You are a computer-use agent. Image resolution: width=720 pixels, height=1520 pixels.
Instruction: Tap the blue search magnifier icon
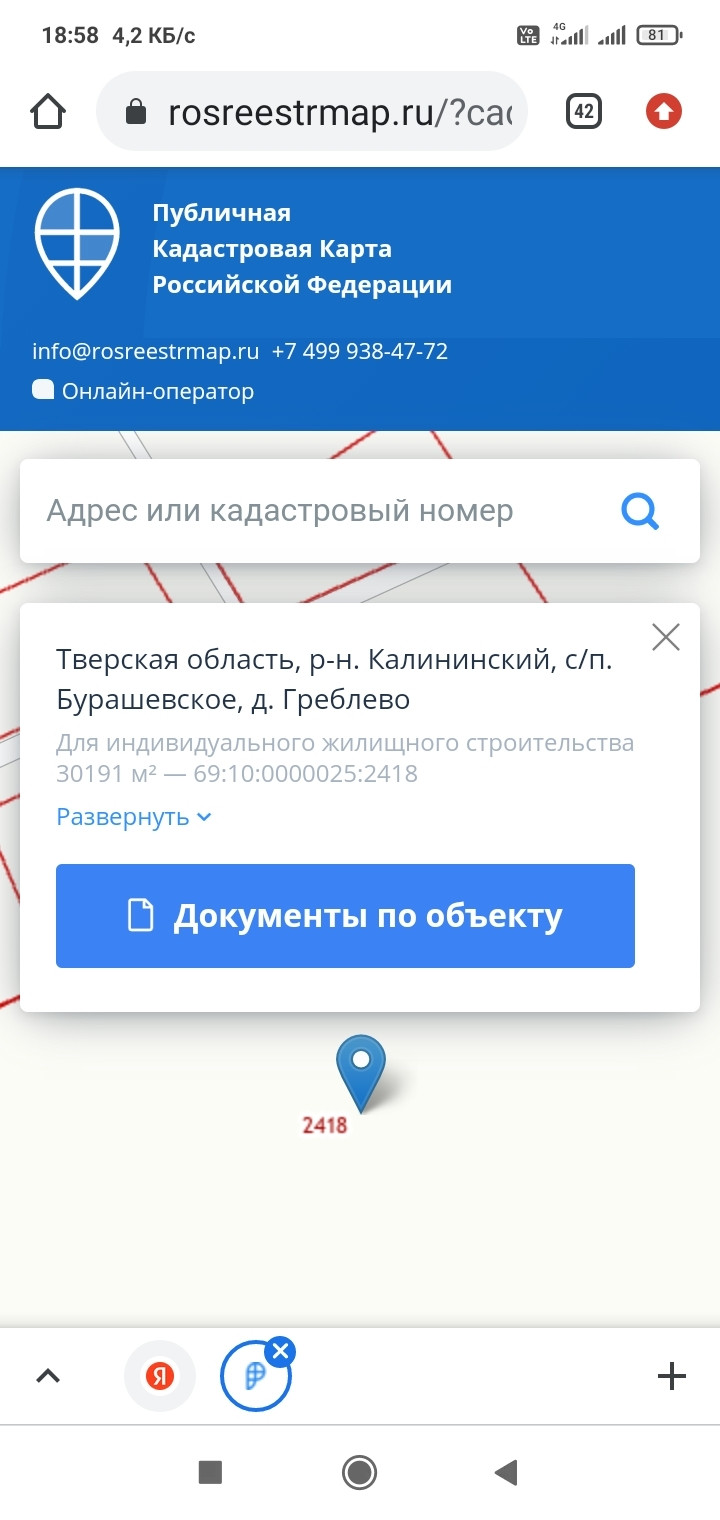[640, 511]
